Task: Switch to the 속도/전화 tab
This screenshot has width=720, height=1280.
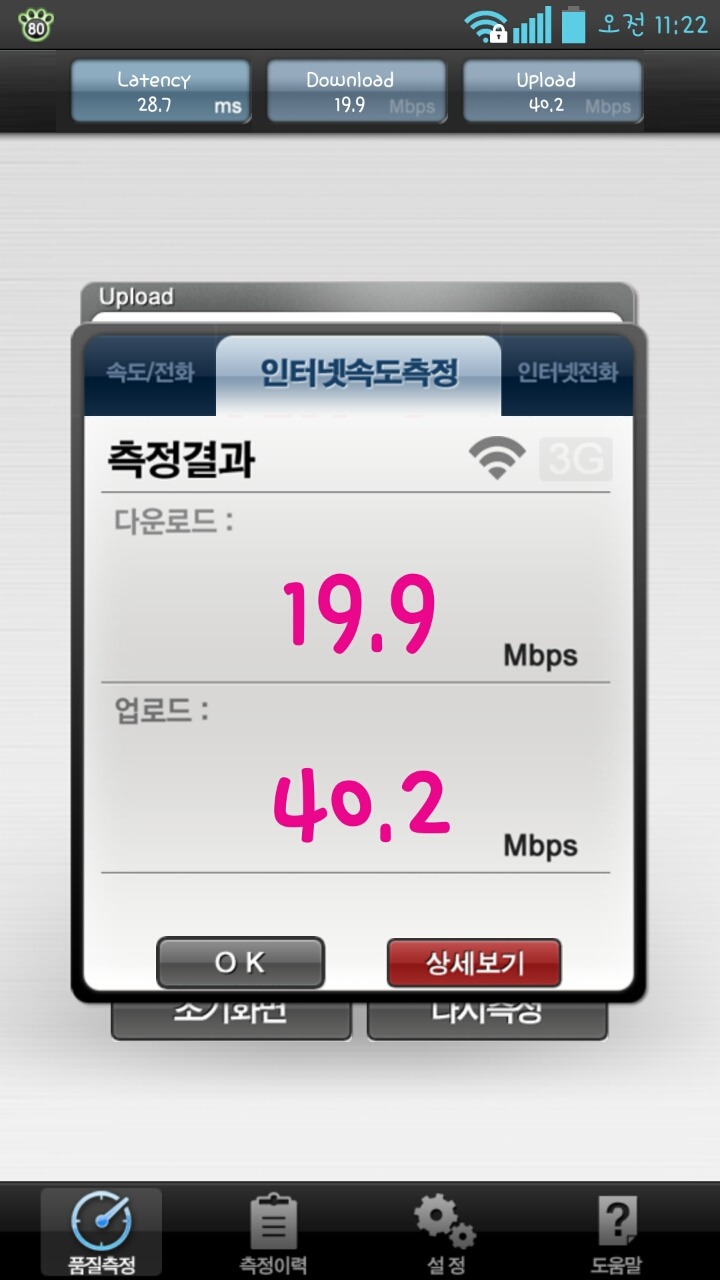Action: click(150, 374)
